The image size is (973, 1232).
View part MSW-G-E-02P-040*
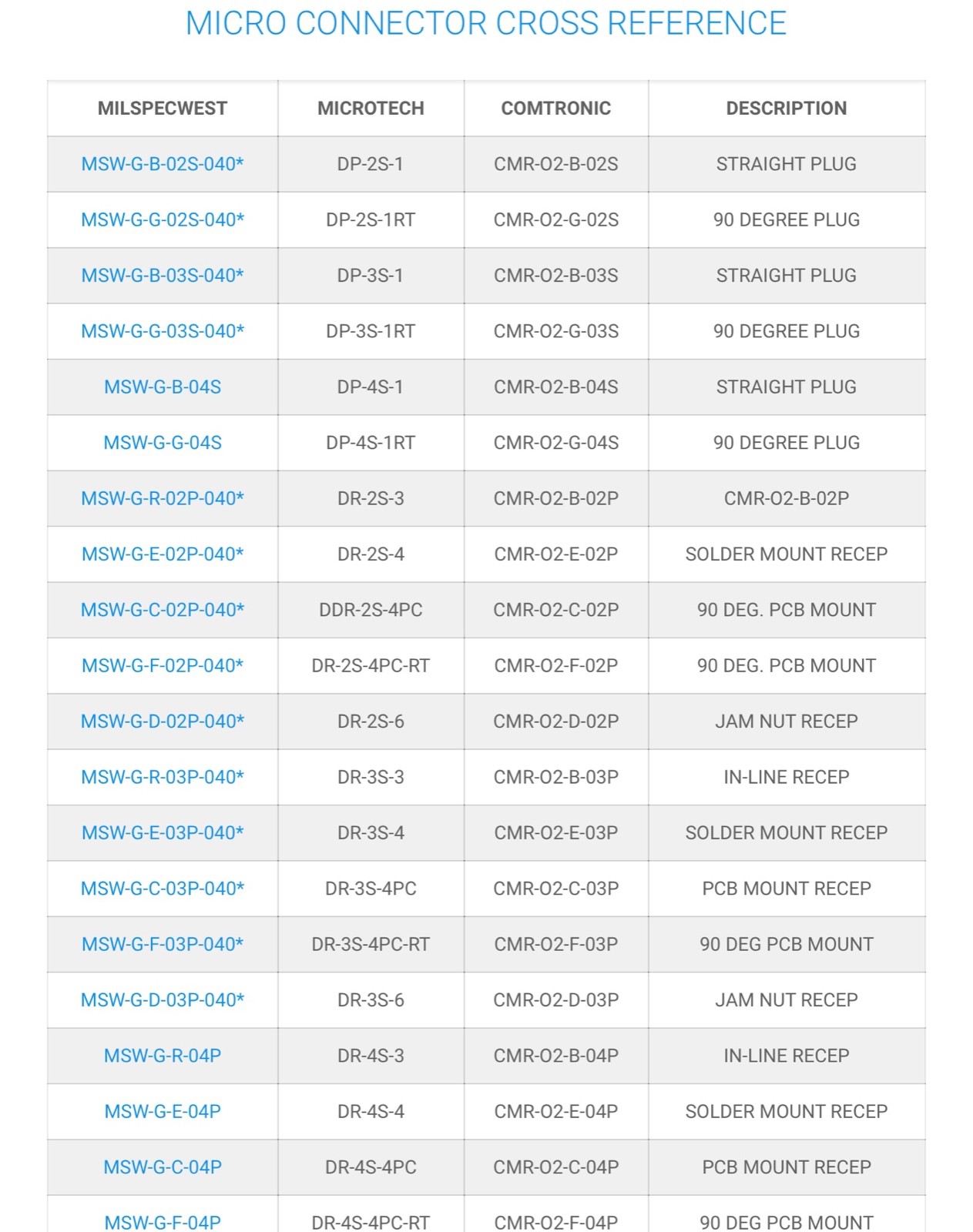pyautogui.click(x=163, y=554)
